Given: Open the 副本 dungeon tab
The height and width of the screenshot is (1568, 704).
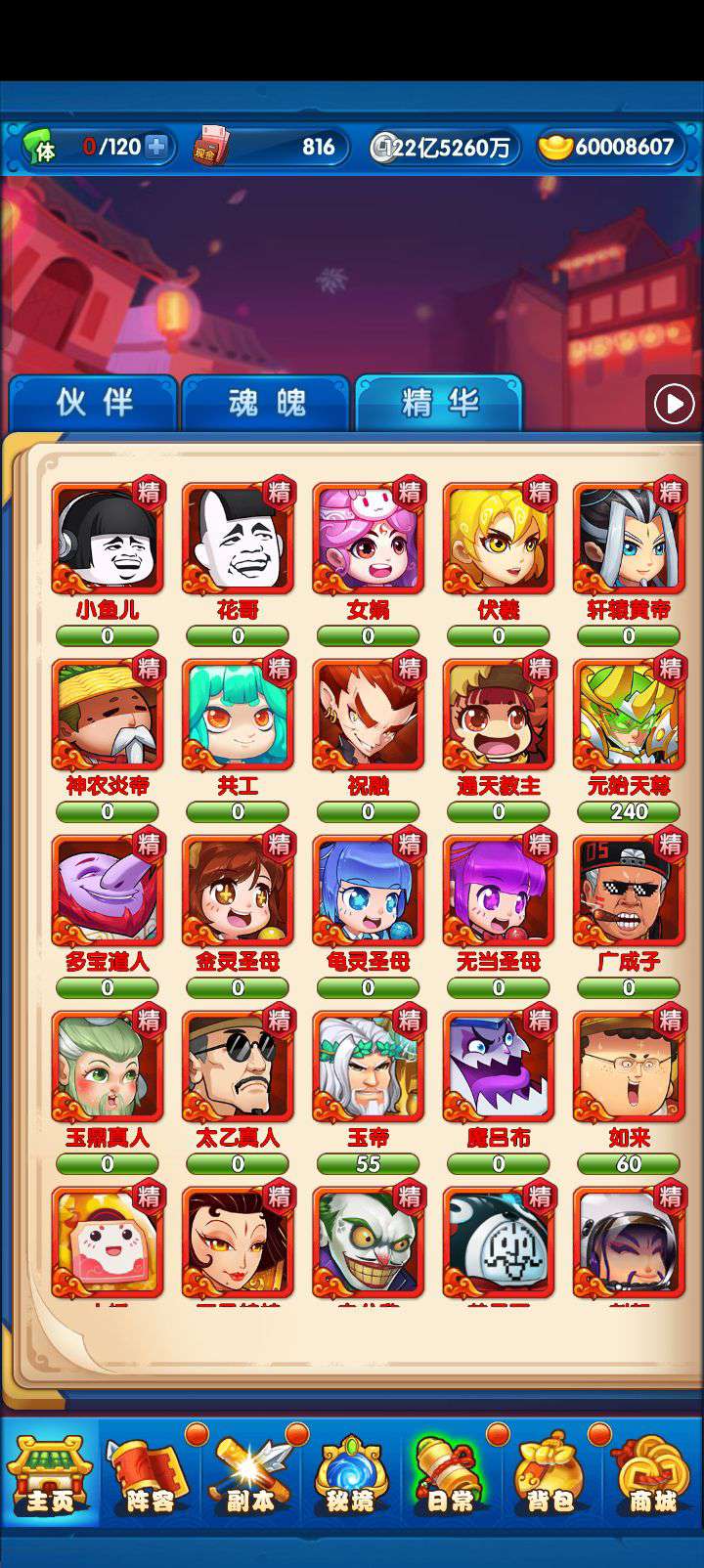Looking at the screenshot, I should pos(251,1474).
